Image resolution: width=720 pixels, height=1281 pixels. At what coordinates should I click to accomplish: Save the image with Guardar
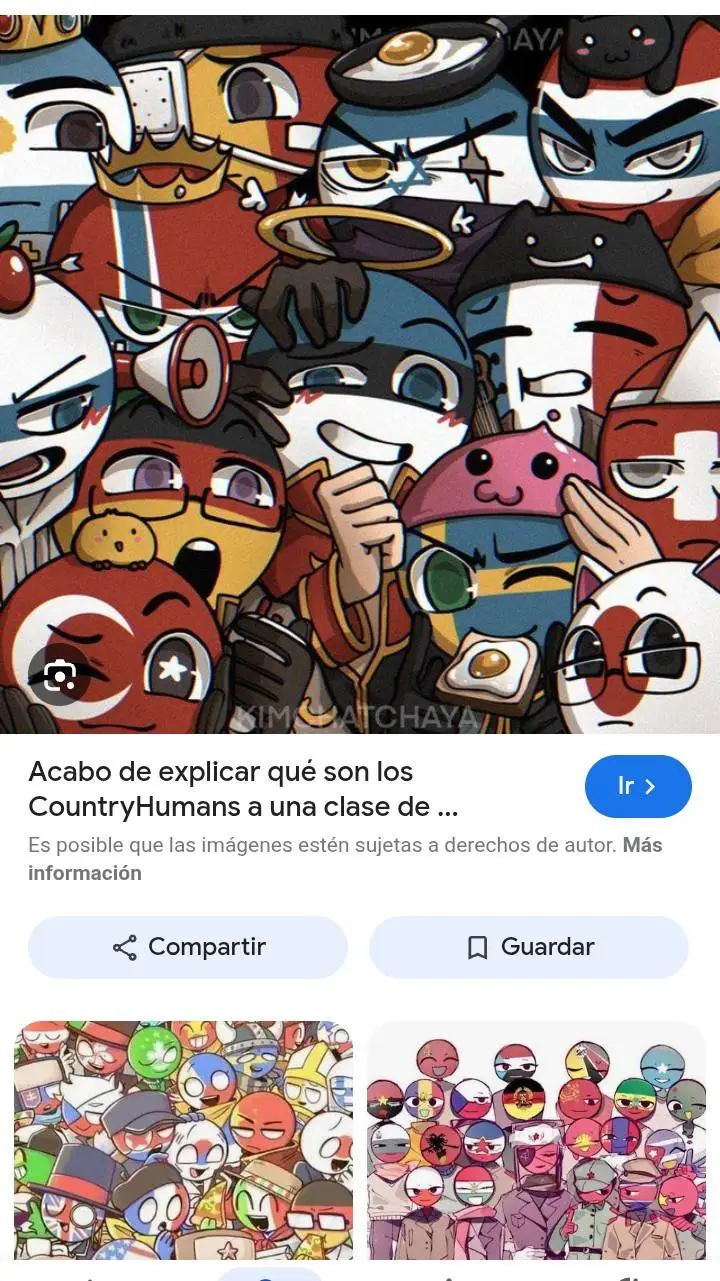click(529, 947)
